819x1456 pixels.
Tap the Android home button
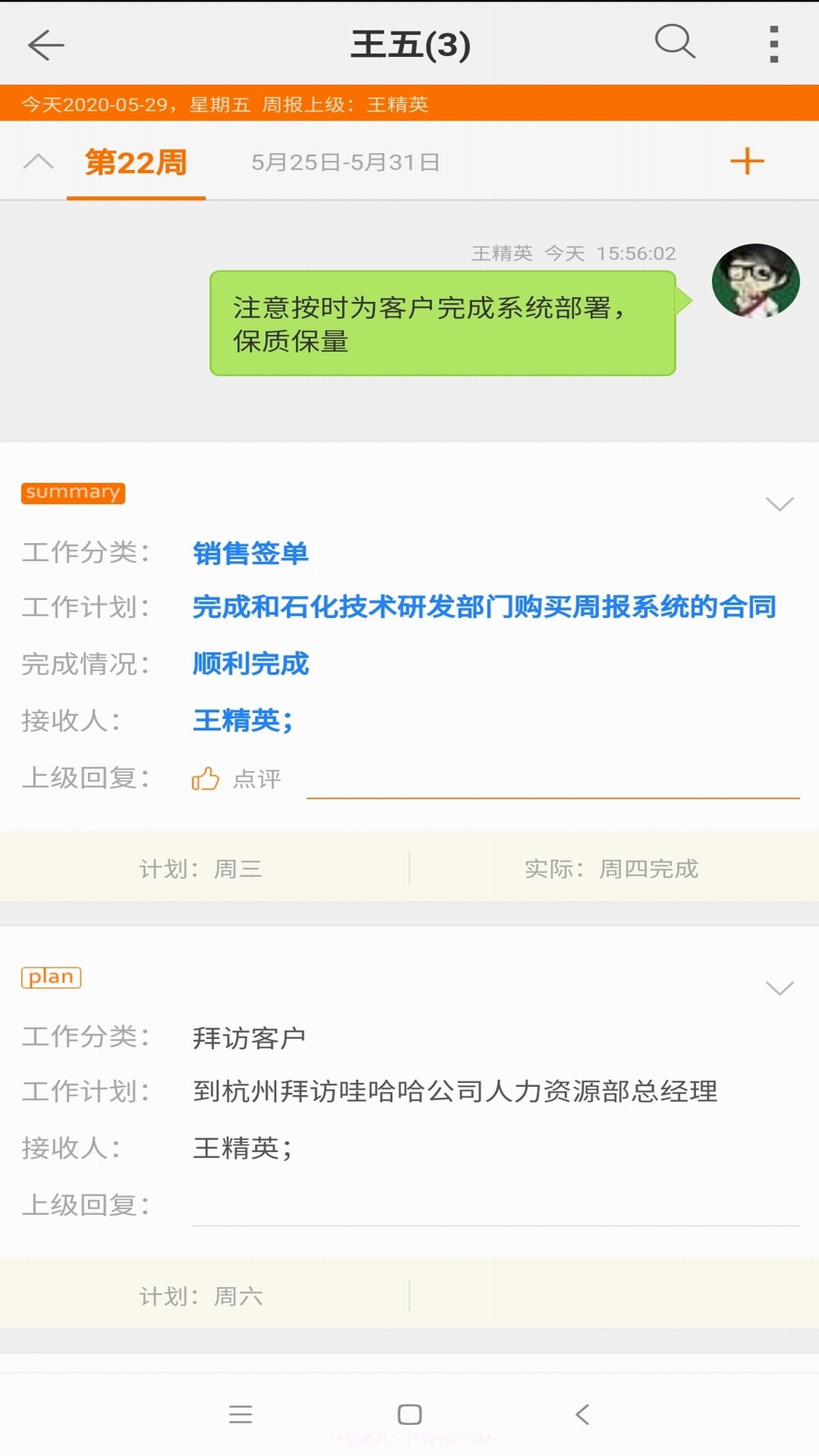click(409, 1416)
